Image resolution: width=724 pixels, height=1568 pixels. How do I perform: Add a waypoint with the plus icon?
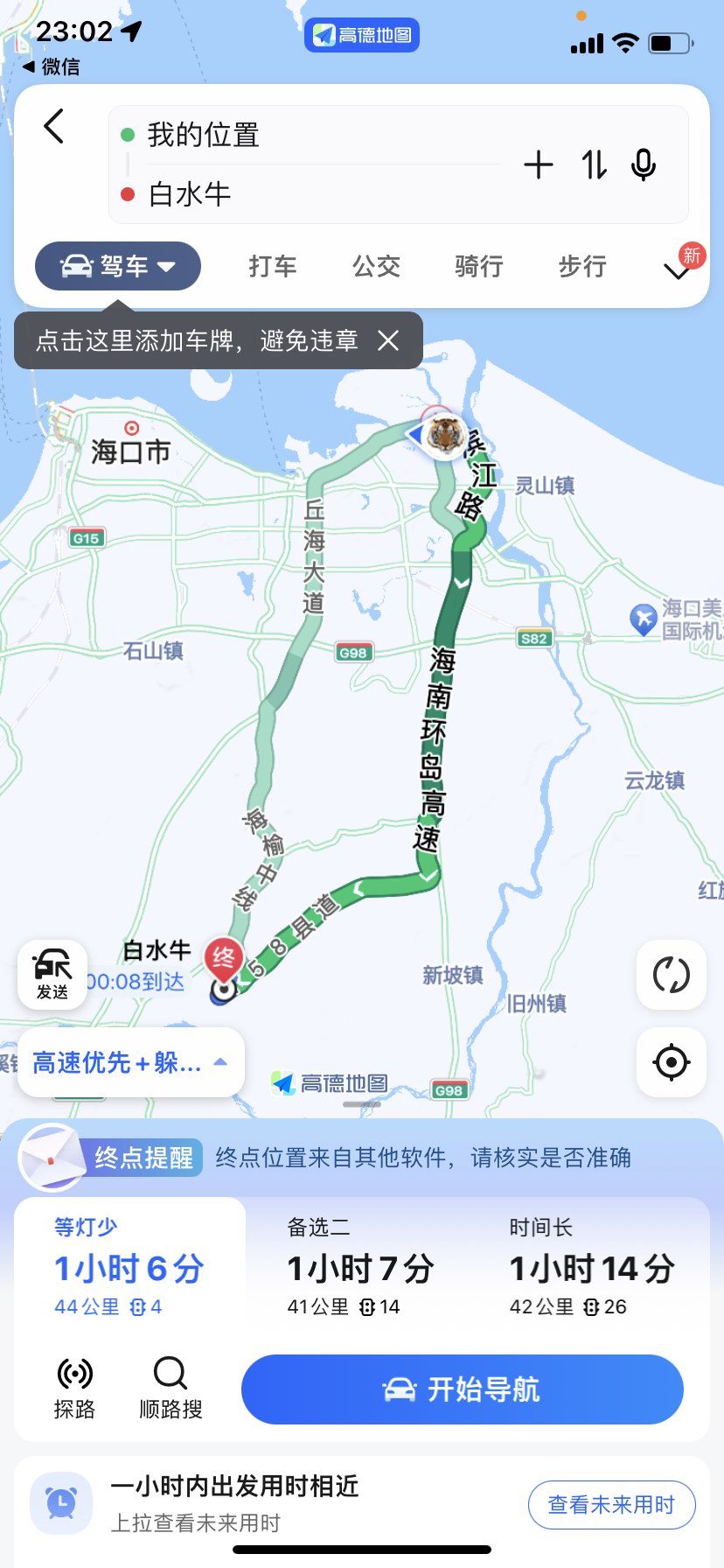coord(539,164)
